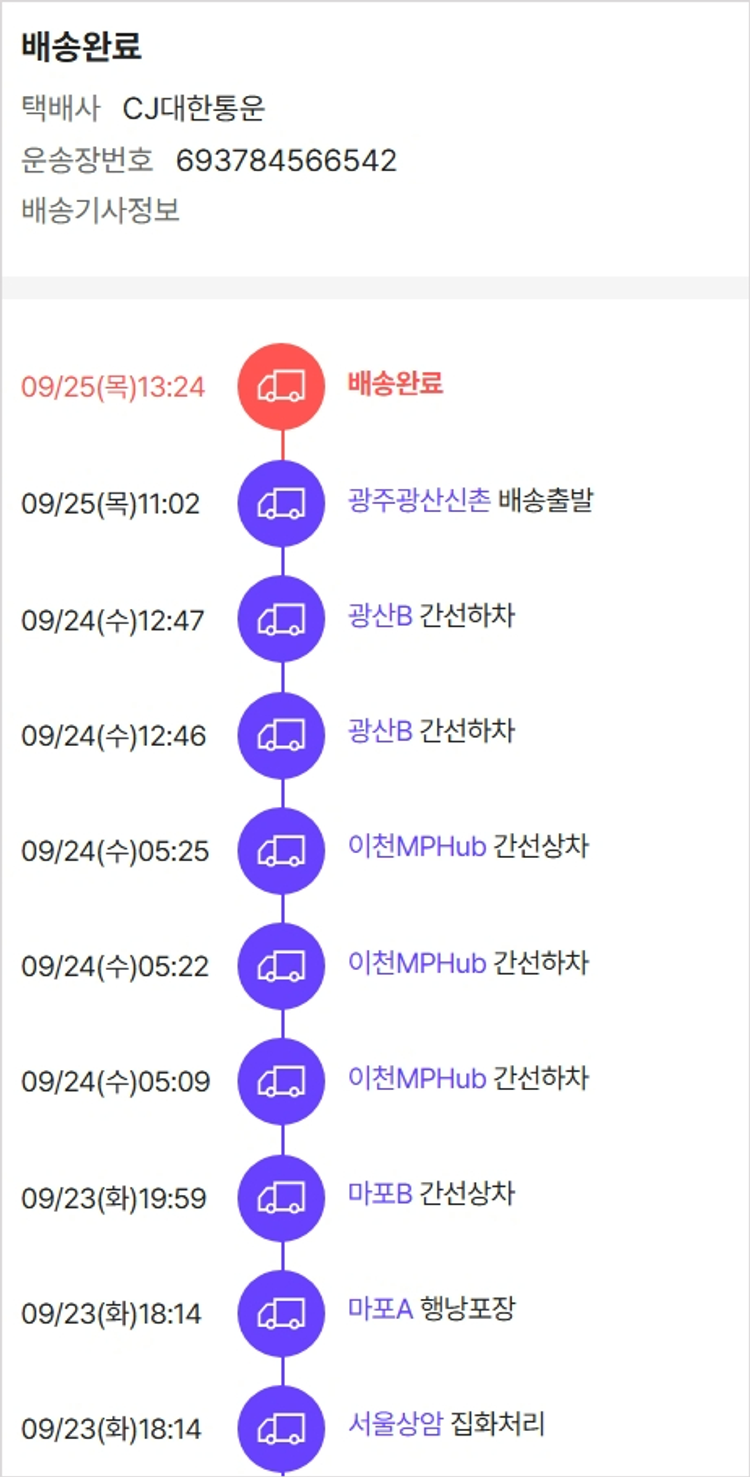Select the 마포B location link
The width and height of the screenshot is (750, 1477).
(380, 1194)
